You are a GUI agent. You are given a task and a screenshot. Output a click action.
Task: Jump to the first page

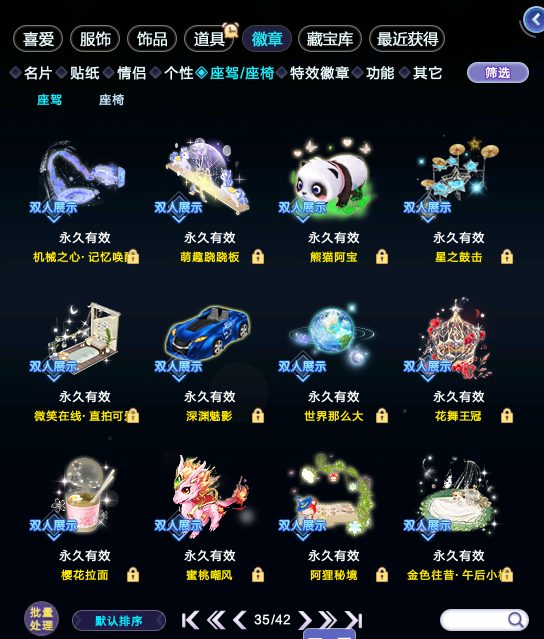(x=190, y=620)
